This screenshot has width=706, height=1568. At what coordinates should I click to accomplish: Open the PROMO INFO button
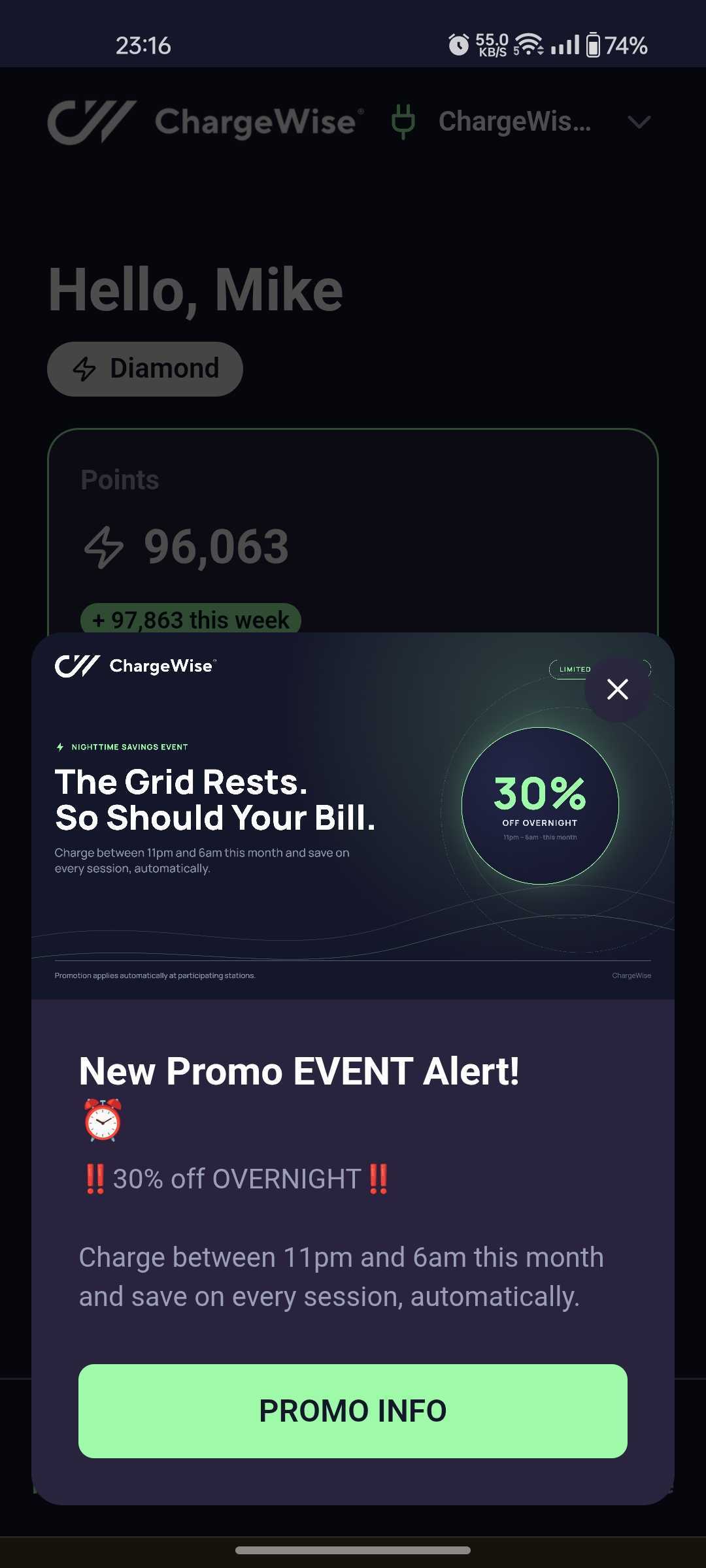(353, 1411)
